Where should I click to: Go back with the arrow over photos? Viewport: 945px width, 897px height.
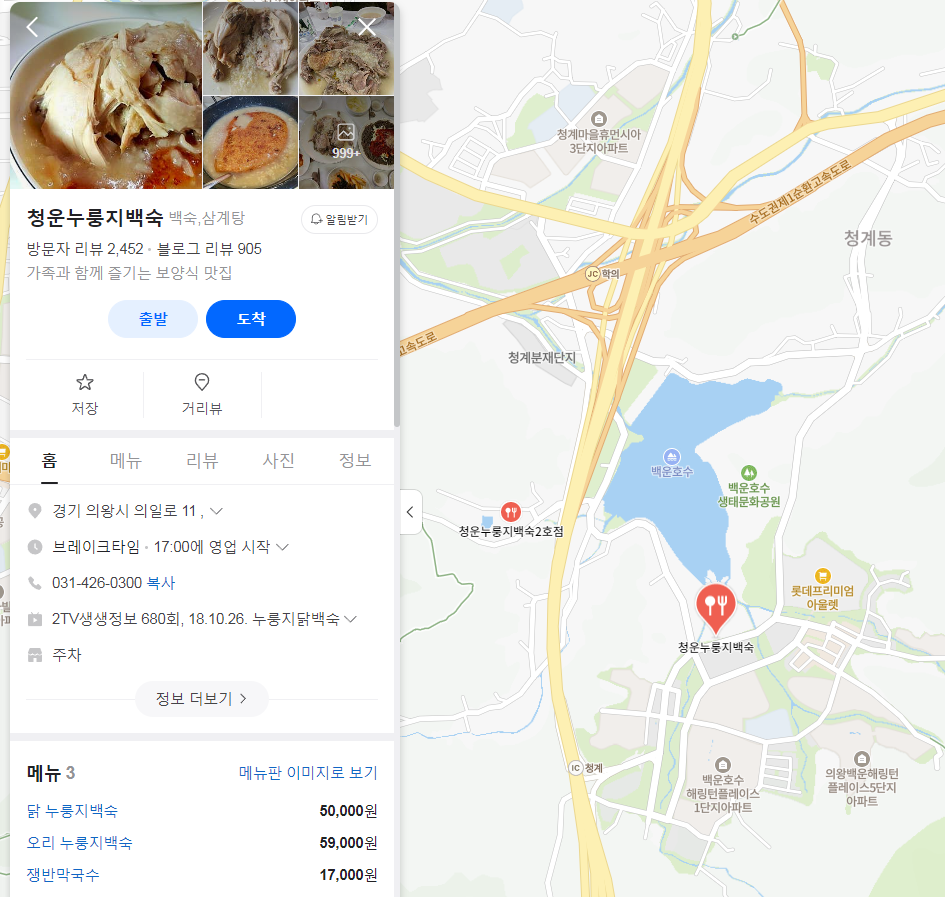[x=32, y=27]
